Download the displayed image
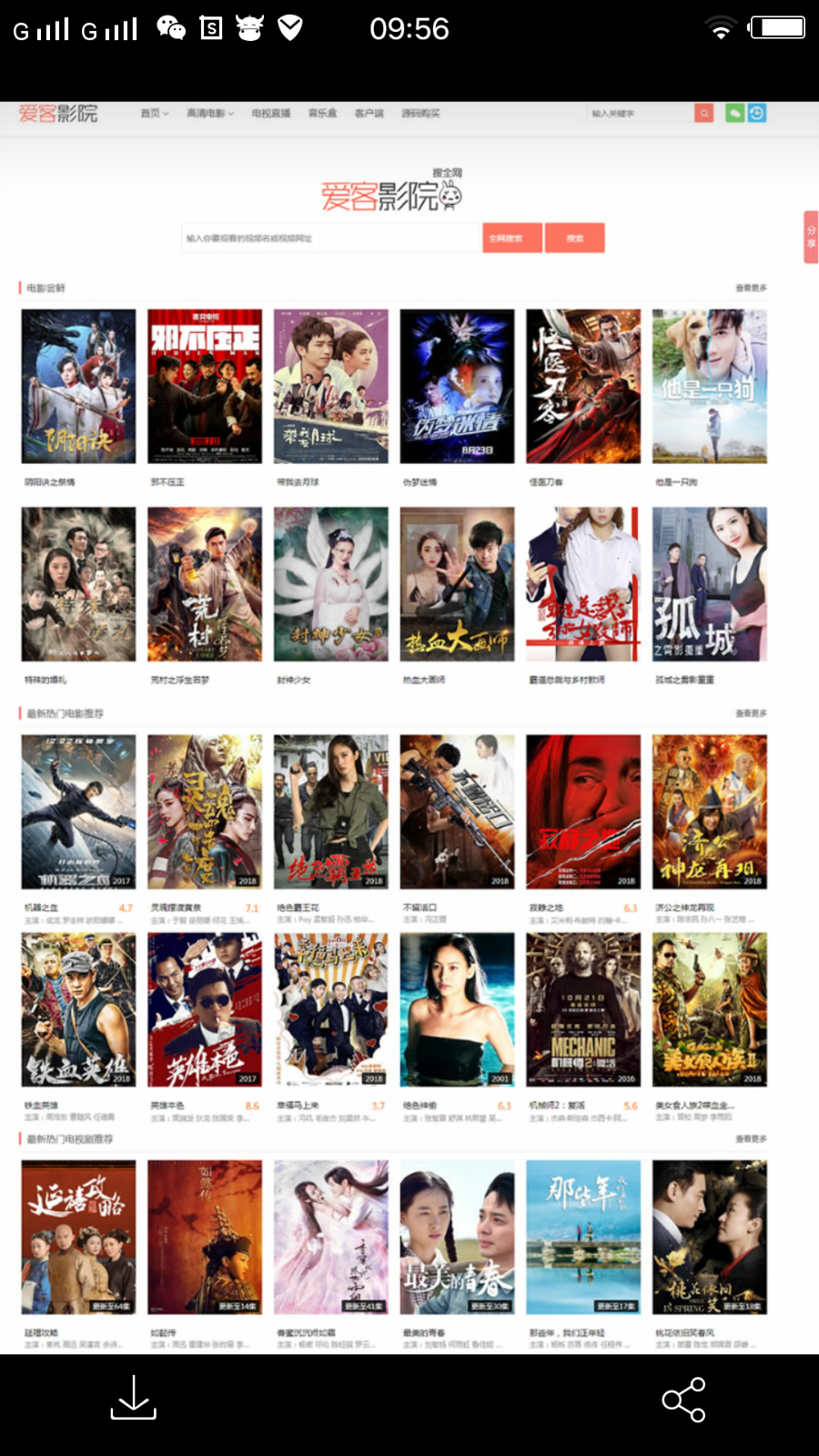The width and height of the screenshot is (819, 1456). point(134,1399)
